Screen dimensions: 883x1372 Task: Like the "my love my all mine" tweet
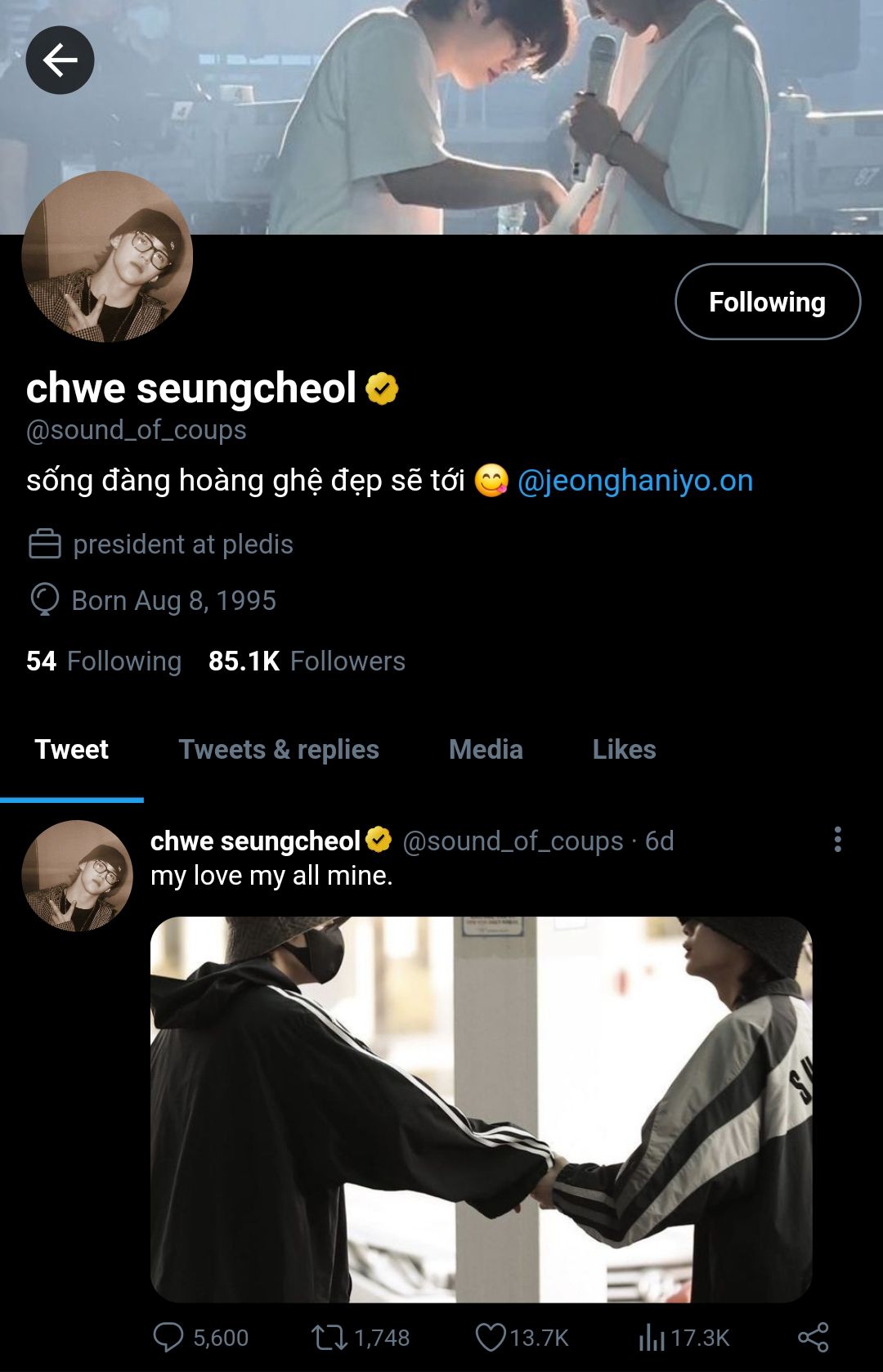click(x=491, y=1338)
